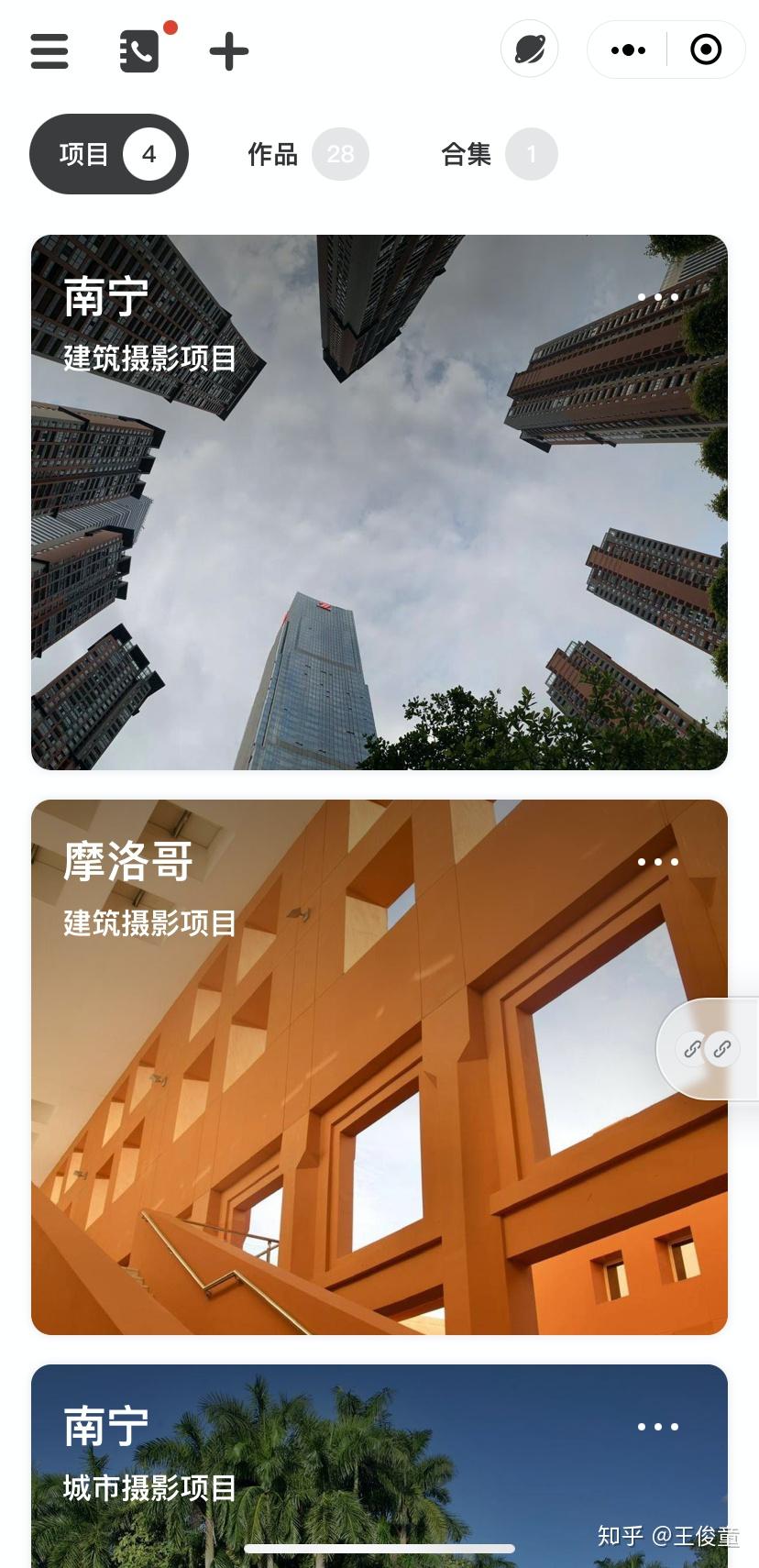Open the 南宁 城市摄影项目 card

click(379, 1466)
